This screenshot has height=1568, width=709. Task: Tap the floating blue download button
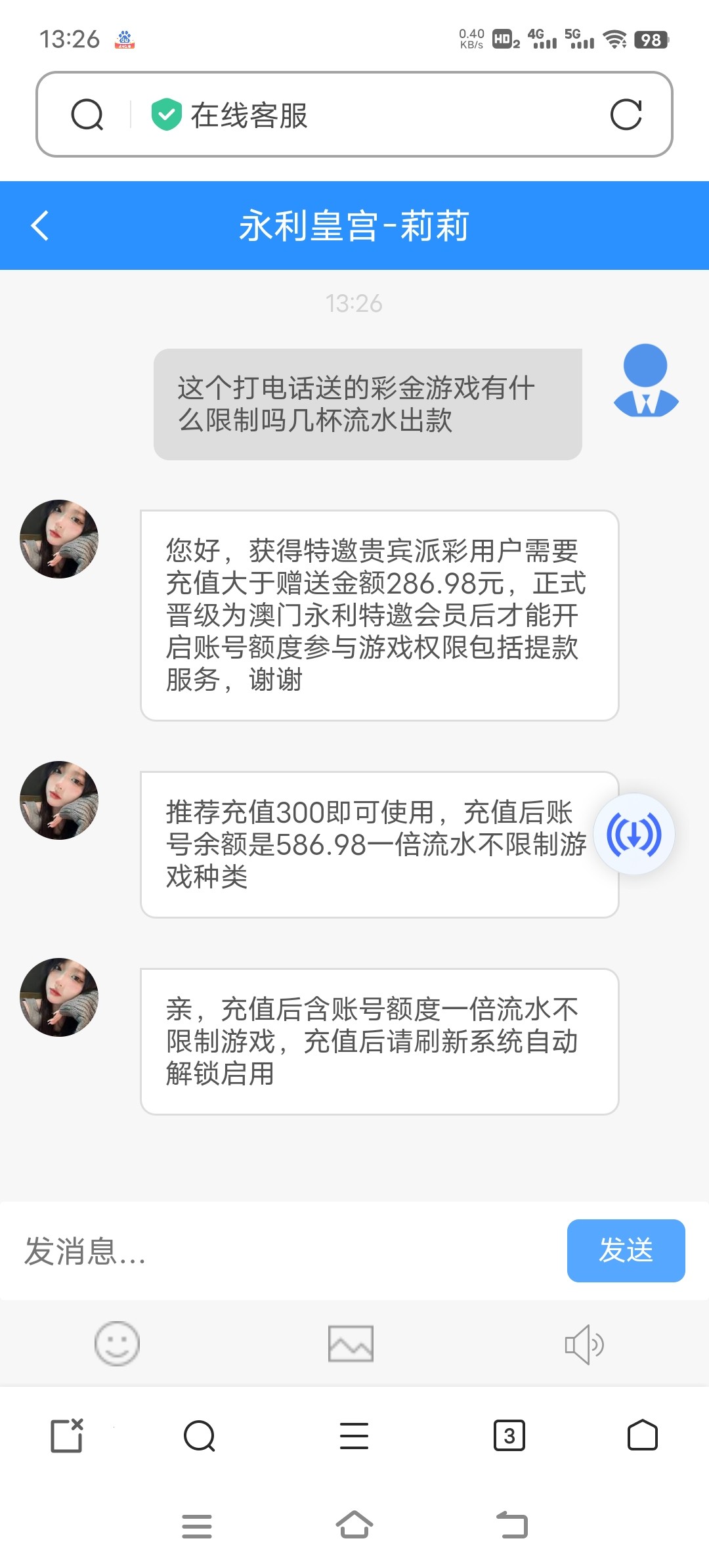[634, 835]
